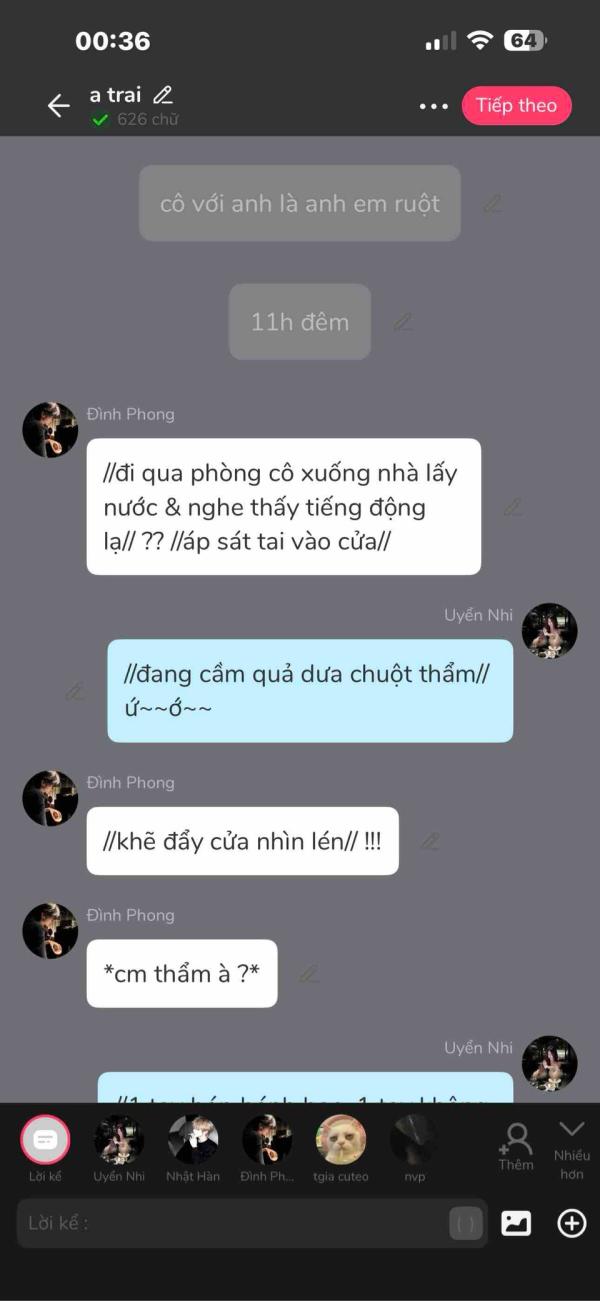Screen dimensions: 600x1301
Task: Choose character tgia cuteo as speaker
Action: click(x=340, y=1140)
